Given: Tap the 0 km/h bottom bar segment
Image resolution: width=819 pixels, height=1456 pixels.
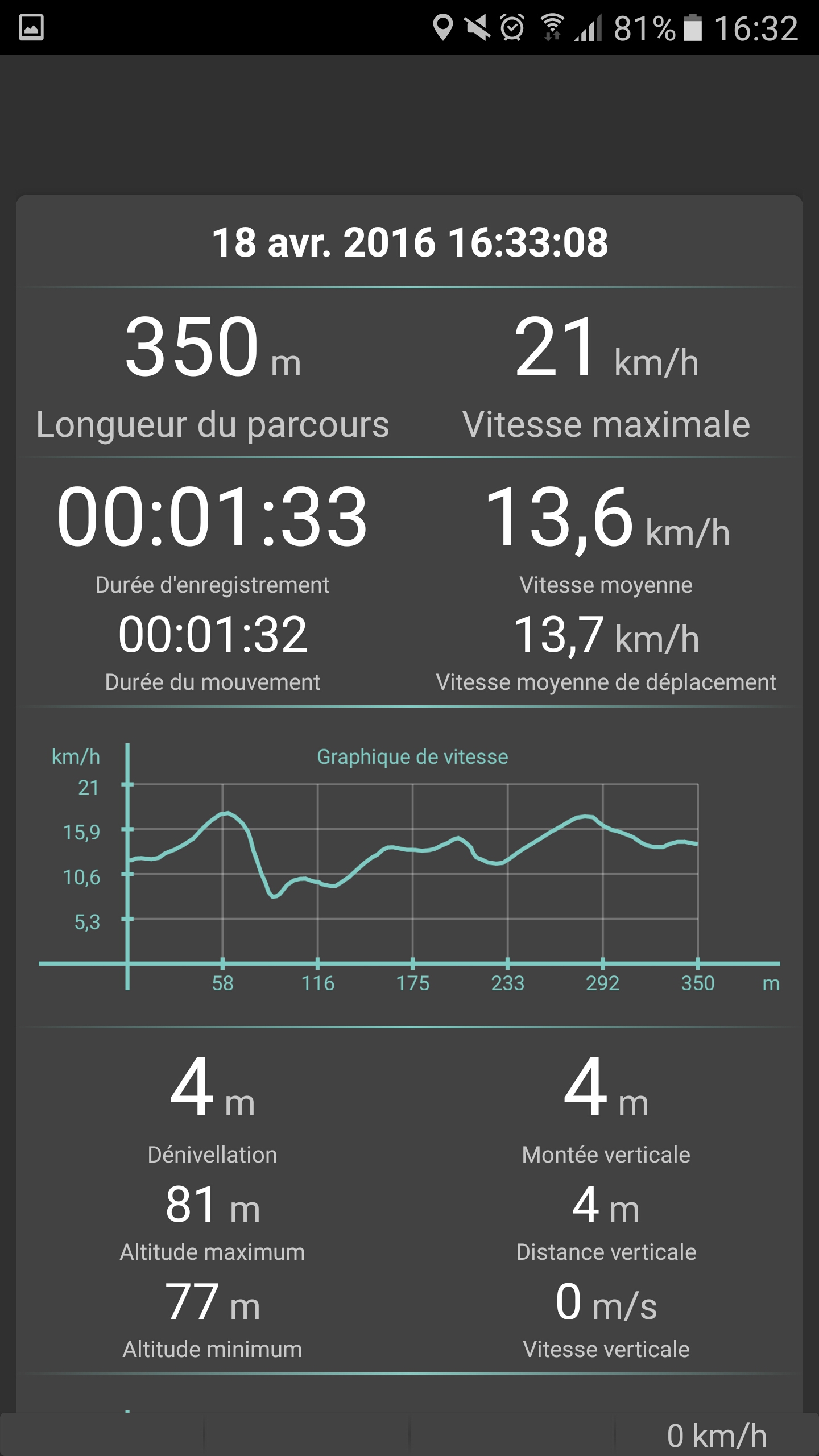Looking at the screenshot, I should point(717,1435).
